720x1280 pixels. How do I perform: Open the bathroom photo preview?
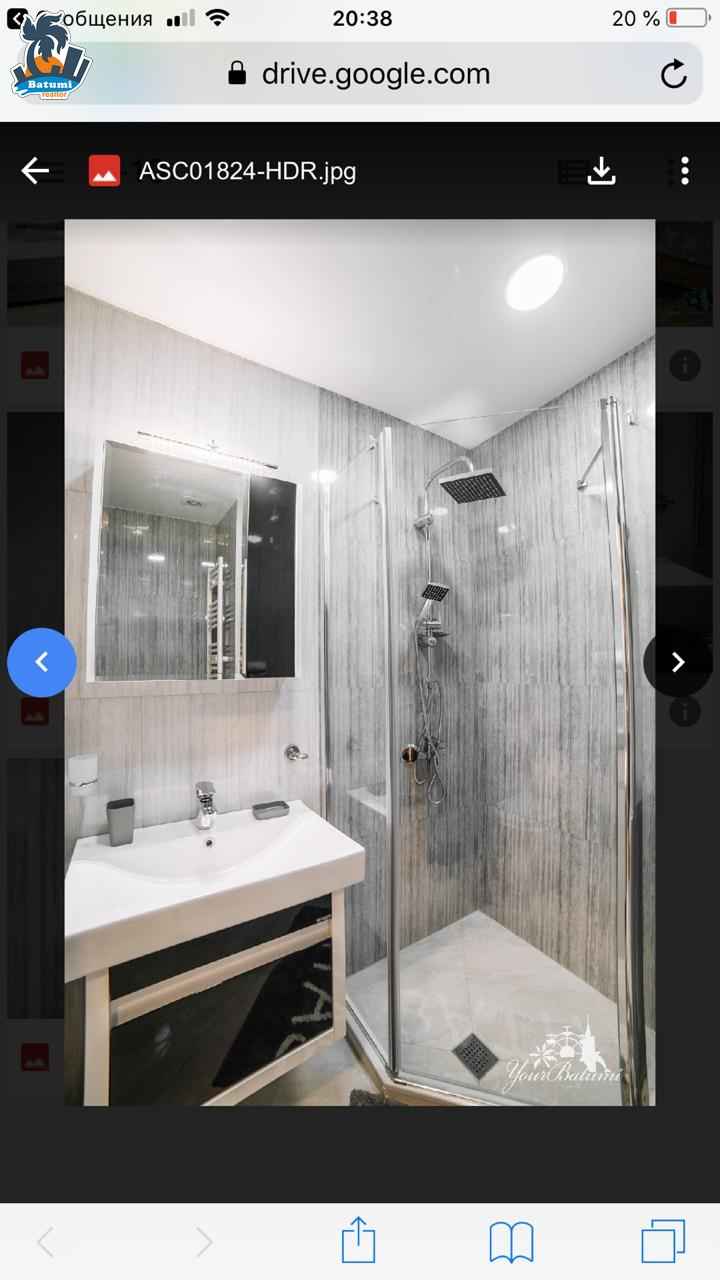tap(360, 662)
